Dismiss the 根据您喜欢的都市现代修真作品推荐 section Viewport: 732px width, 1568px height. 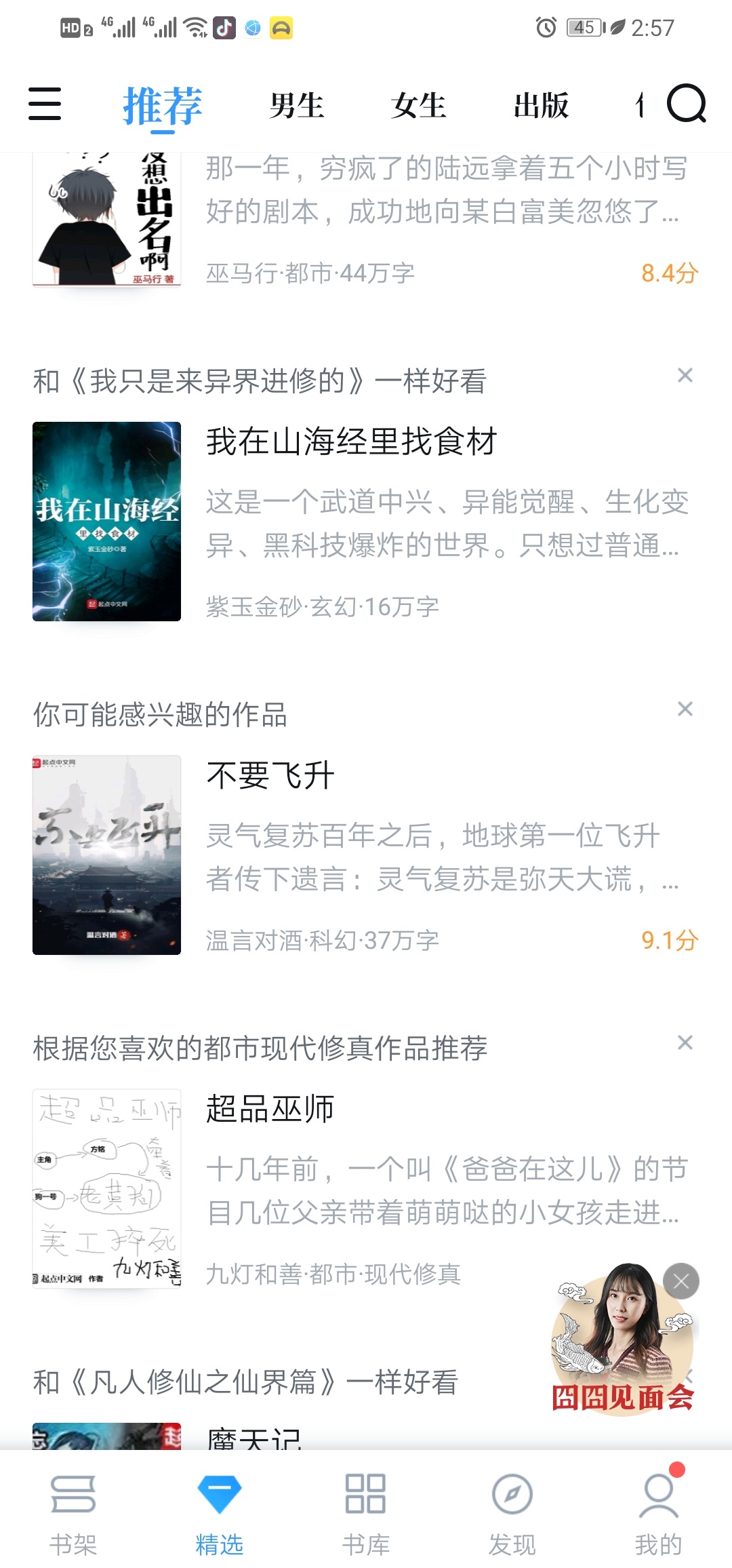tap(685, 1042)
